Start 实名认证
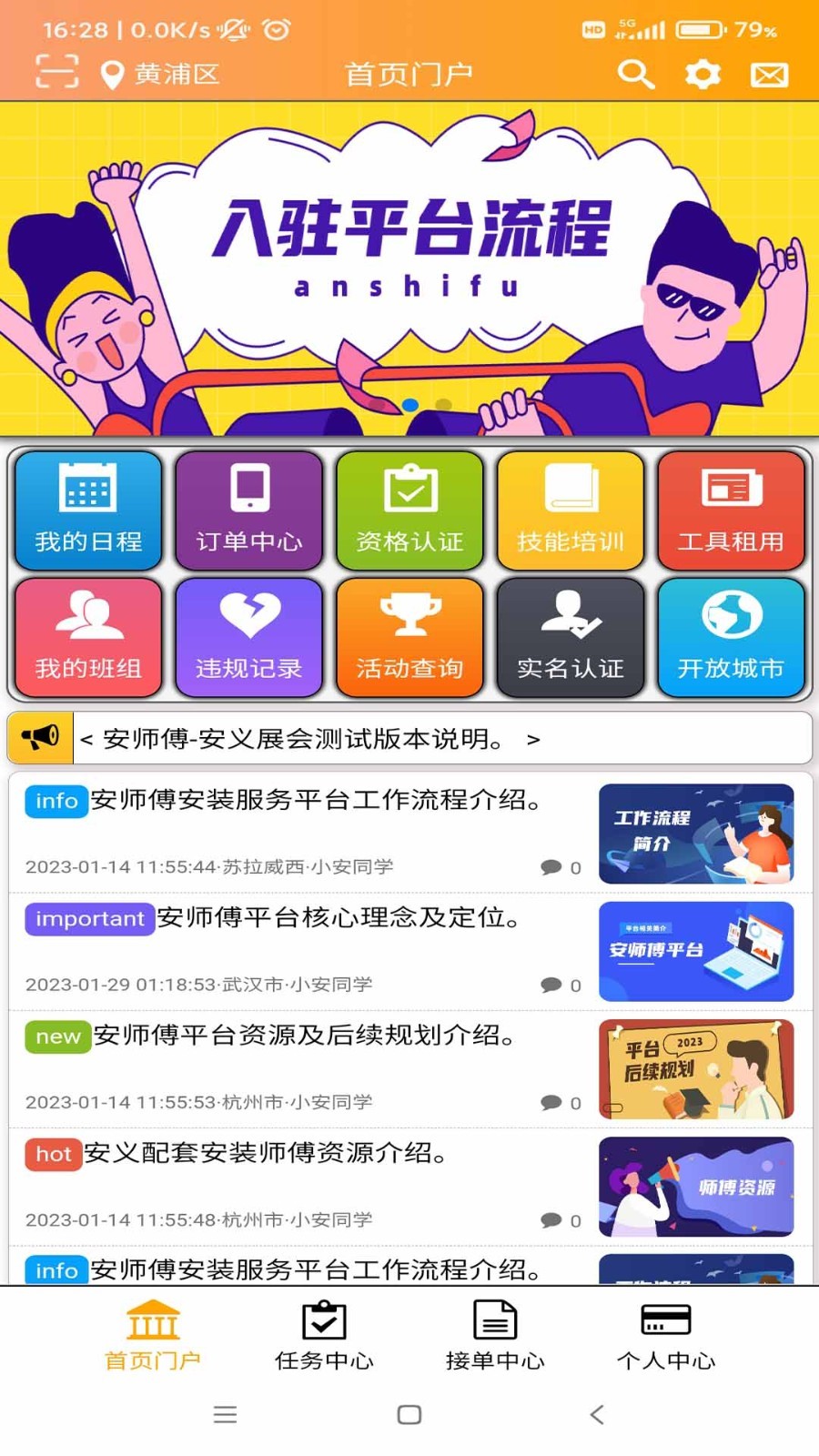The image size is (819, 1456). pyautogui.click(x=571, y=638)
